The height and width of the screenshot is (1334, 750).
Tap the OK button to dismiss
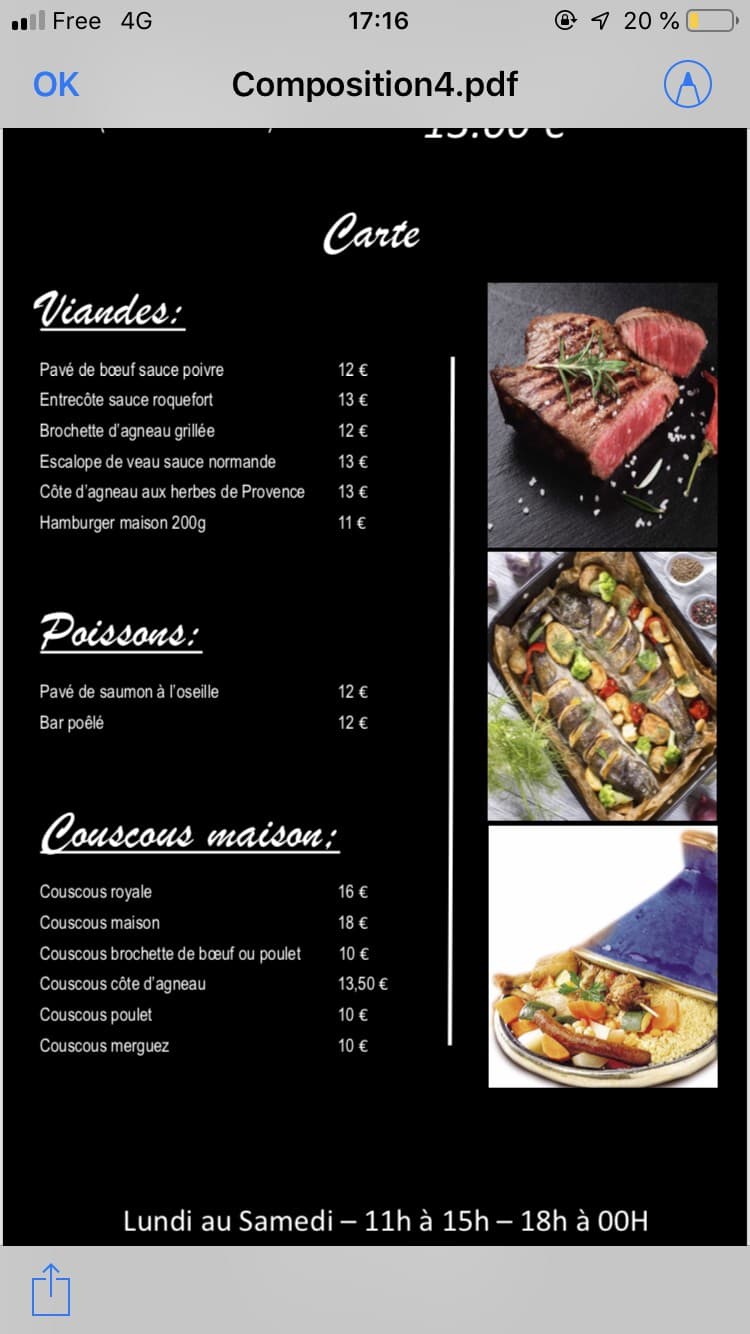(x=55, y=84)
